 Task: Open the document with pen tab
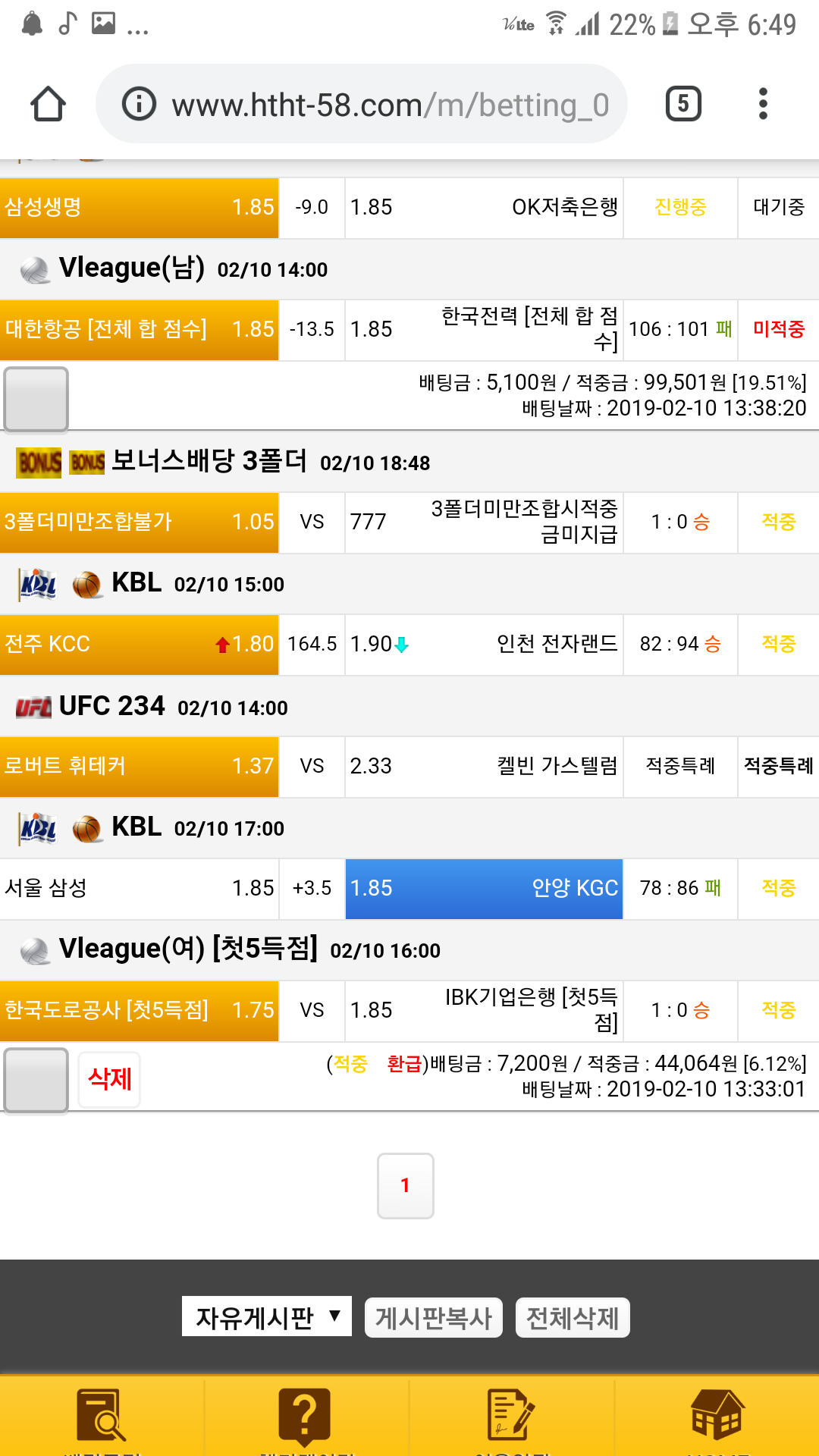pyautogui.click(x=511, y=1416)
